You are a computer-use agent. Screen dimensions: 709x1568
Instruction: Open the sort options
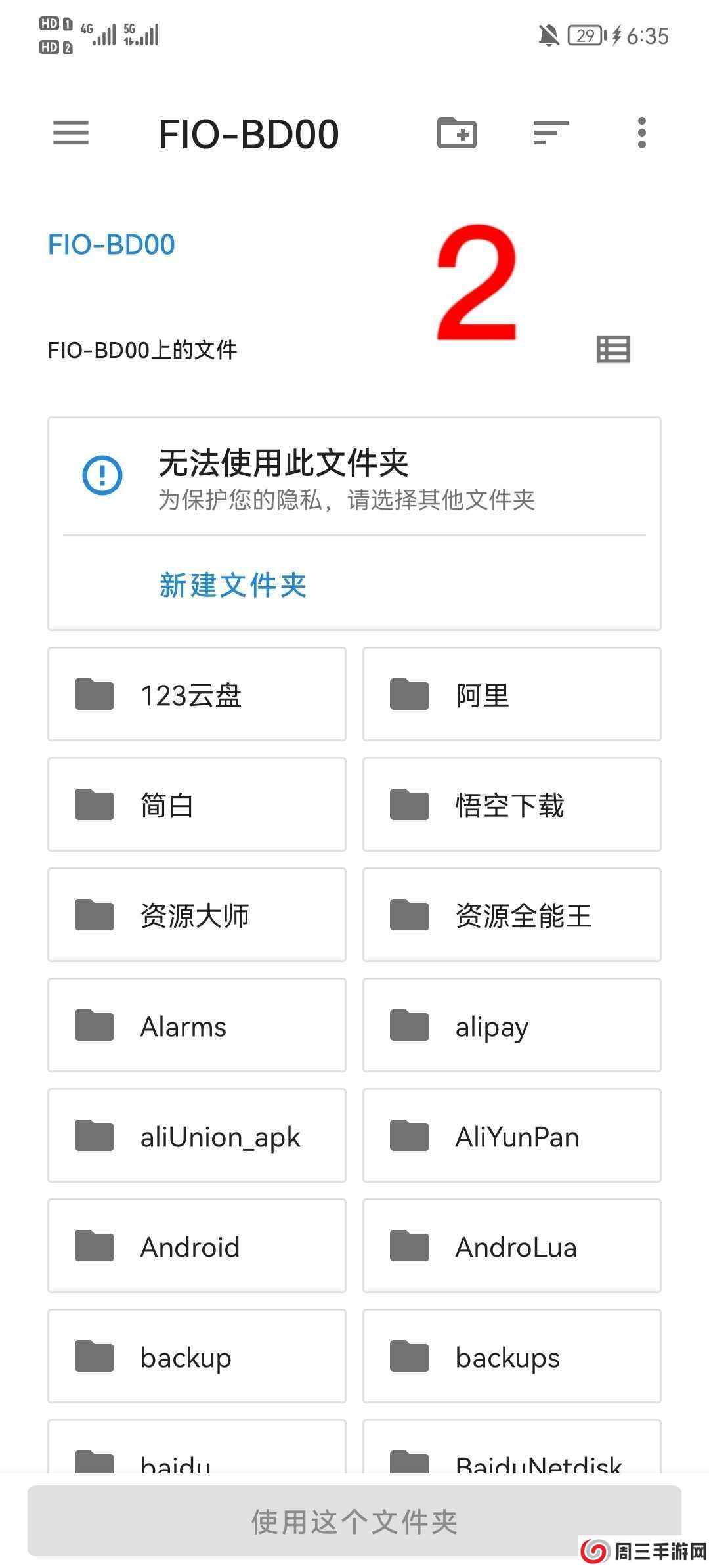550,133
